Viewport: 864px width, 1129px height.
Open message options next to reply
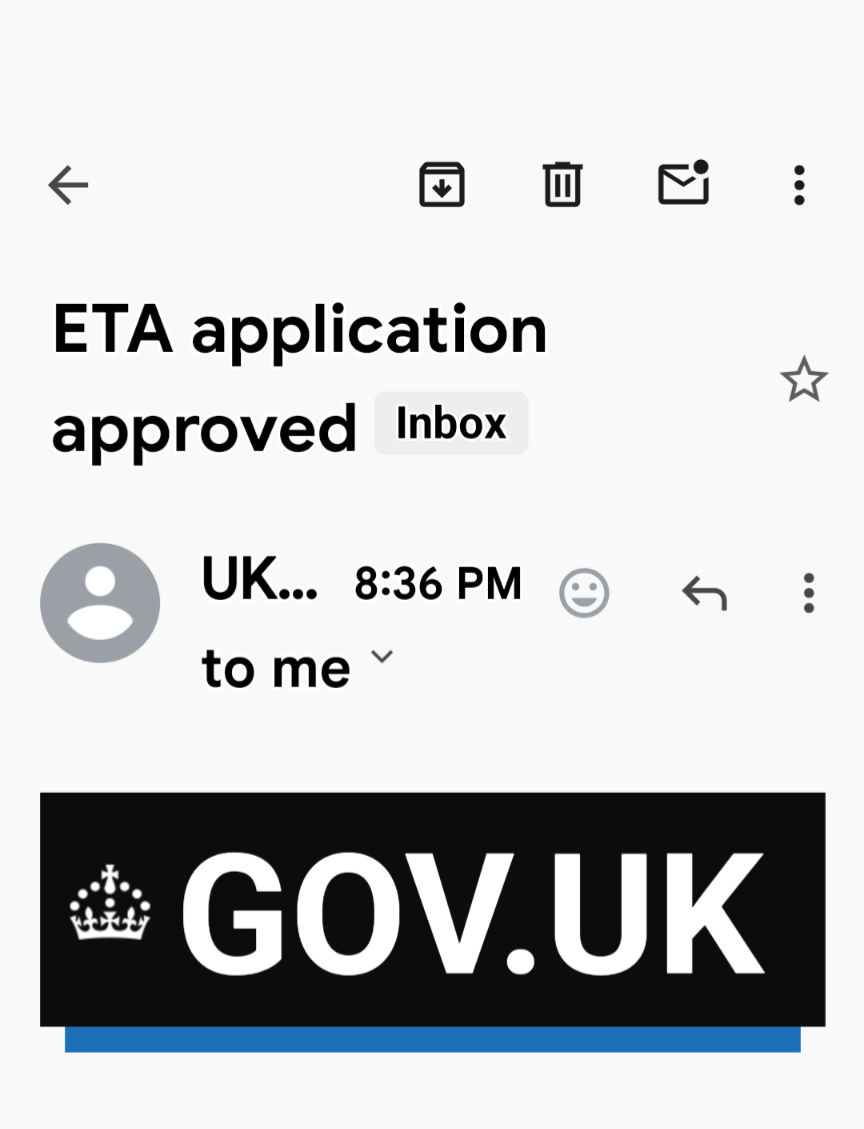[x=808, y=593]
